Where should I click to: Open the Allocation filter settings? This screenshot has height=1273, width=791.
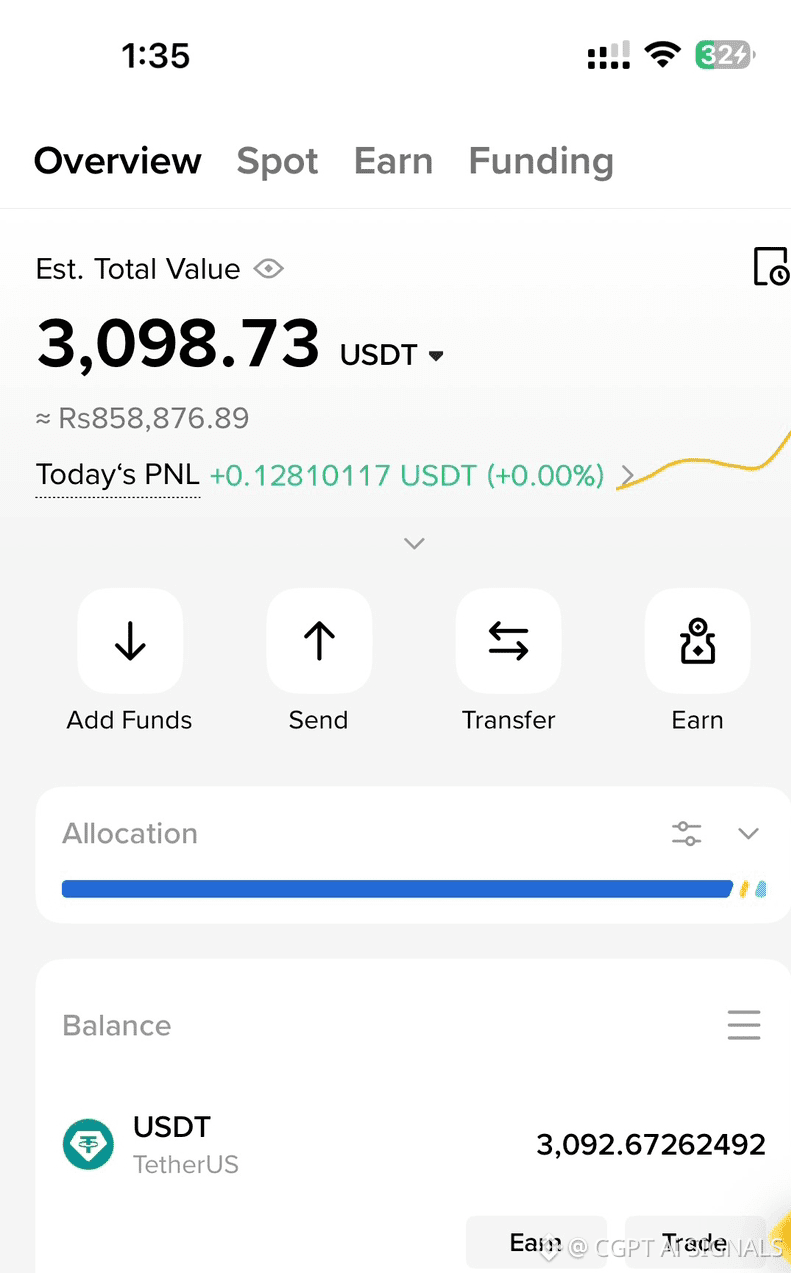pos(687,834)
